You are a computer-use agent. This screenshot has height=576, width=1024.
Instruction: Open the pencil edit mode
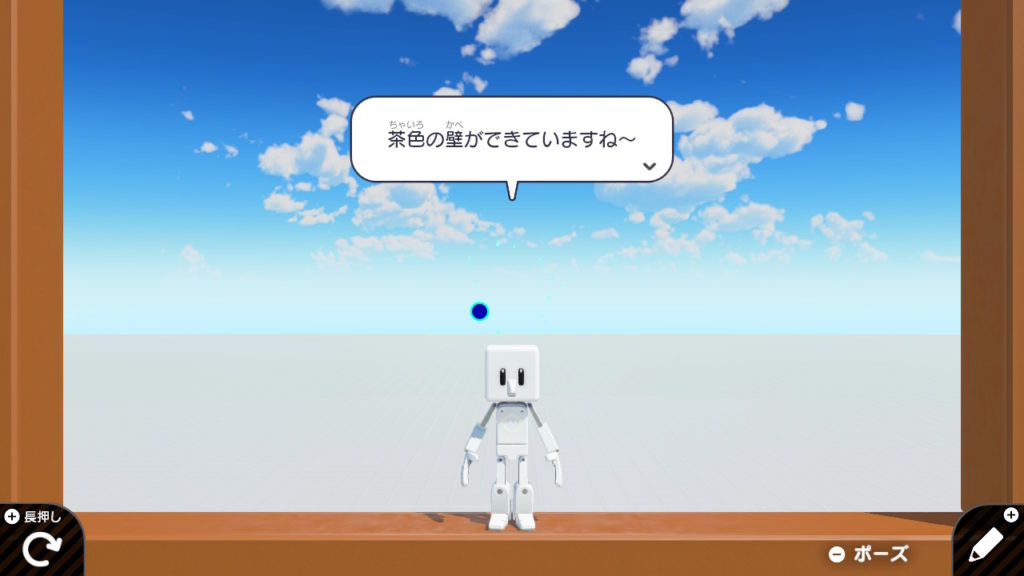(x=985, y=545)
